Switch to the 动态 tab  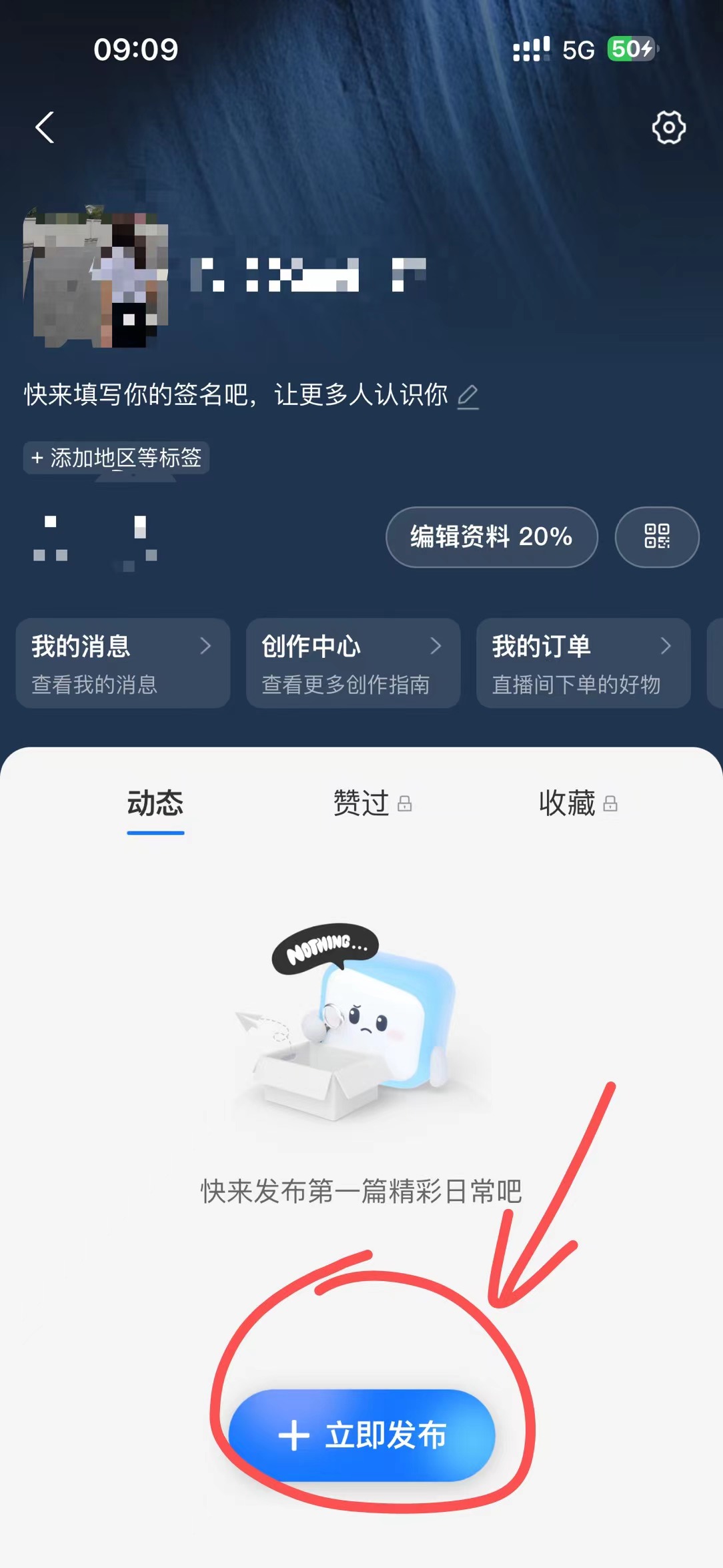click(x=155, y=803)
